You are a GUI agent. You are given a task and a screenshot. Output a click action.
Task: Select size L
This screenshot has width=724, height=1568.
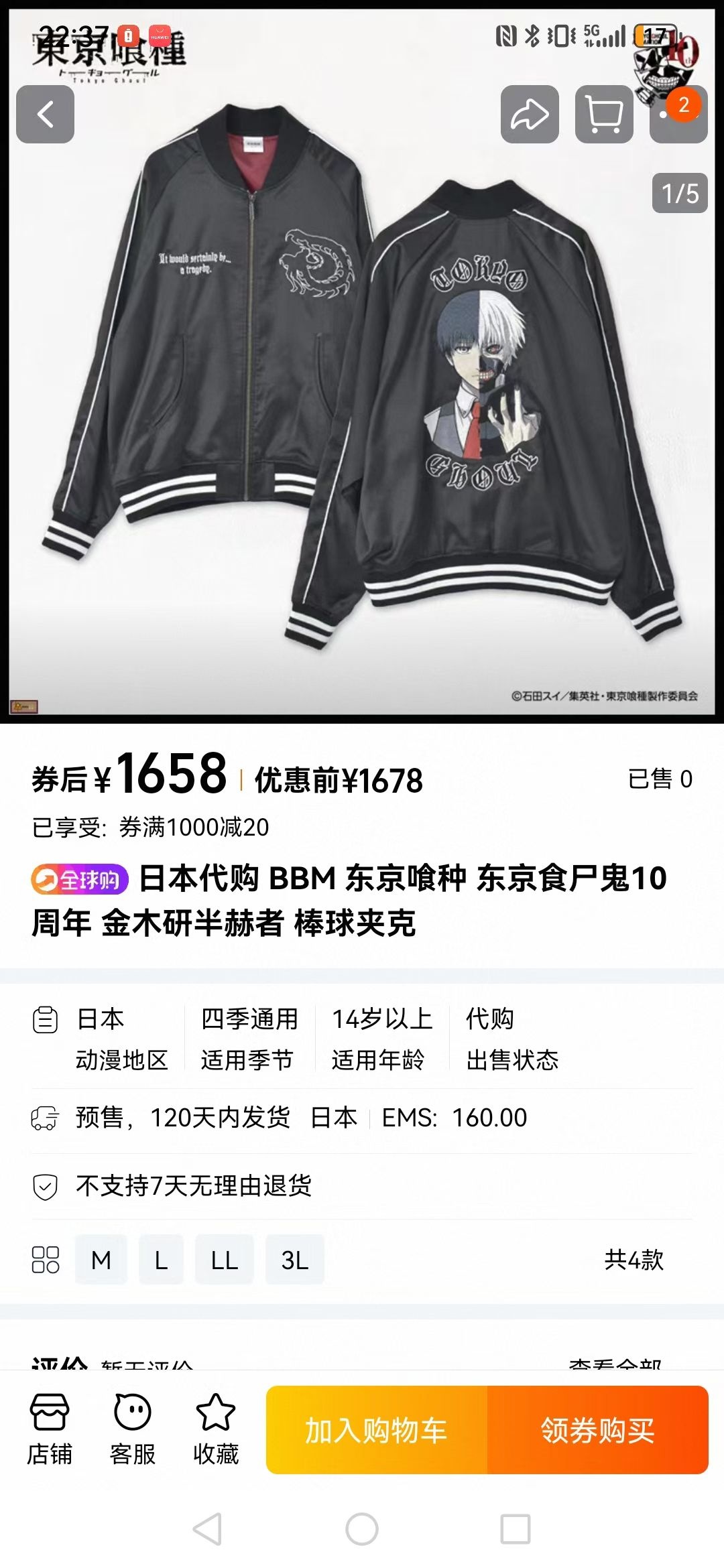pos(161,1260)
